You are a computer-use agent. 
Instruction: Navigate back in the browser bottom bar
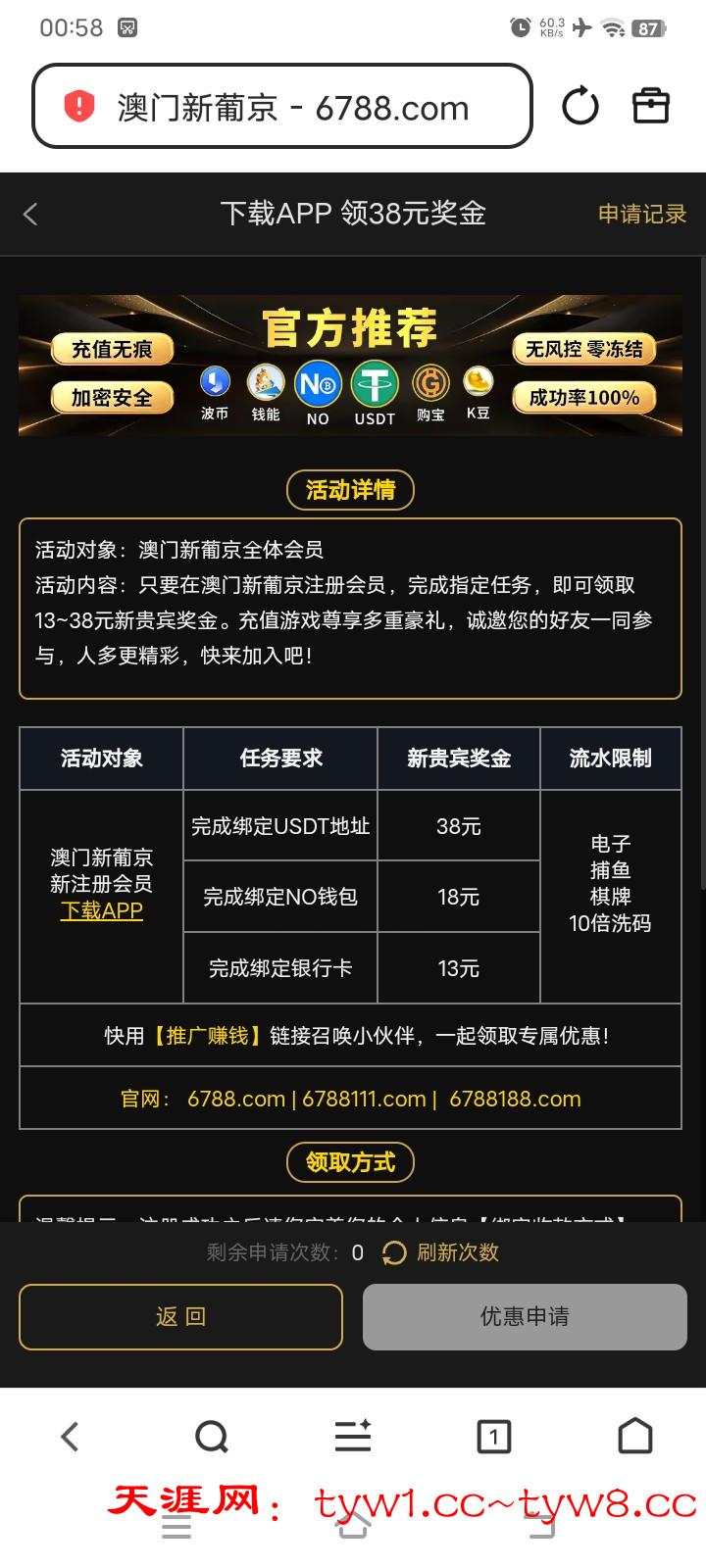[x=69, y=1437]
